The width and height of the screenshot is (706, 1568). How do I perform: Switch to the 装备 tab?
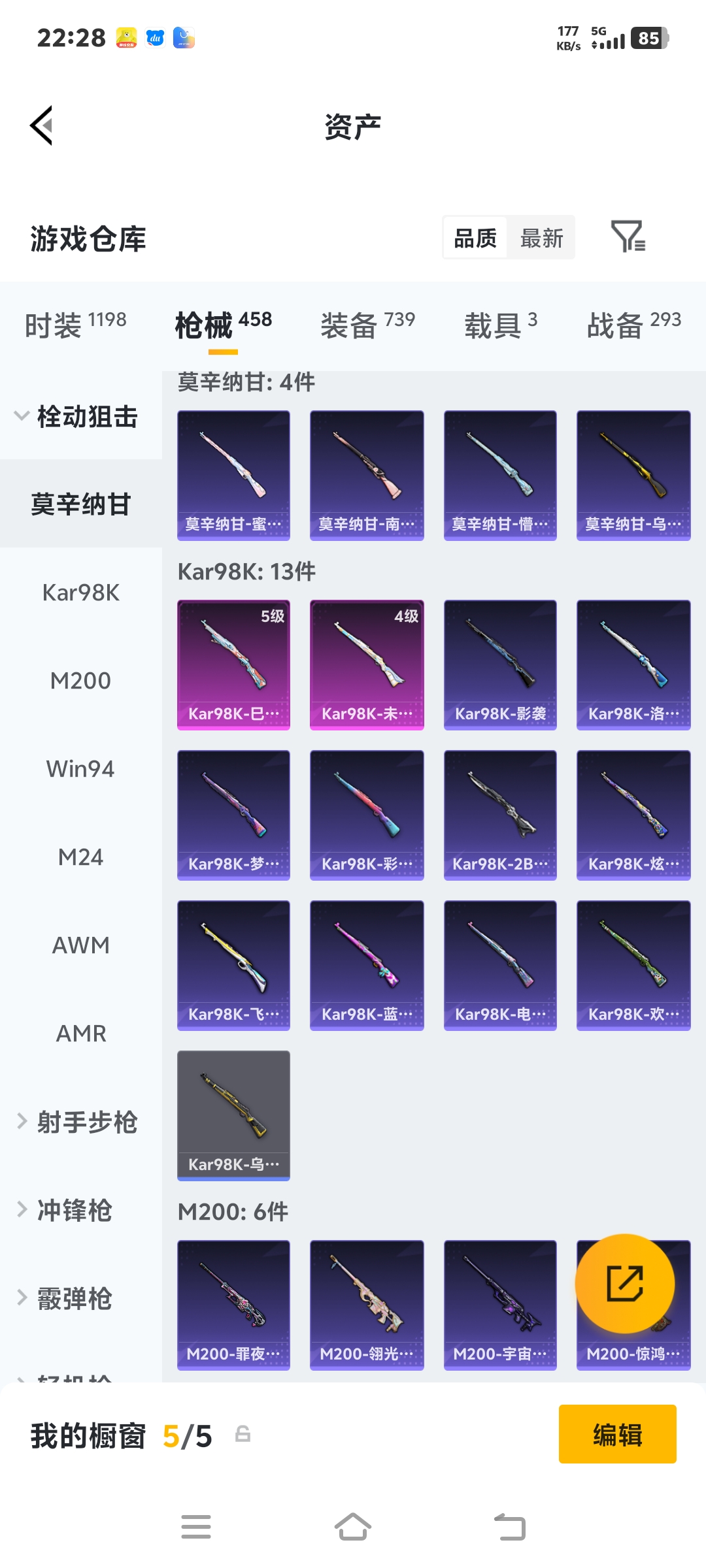[x=367, y=325]
